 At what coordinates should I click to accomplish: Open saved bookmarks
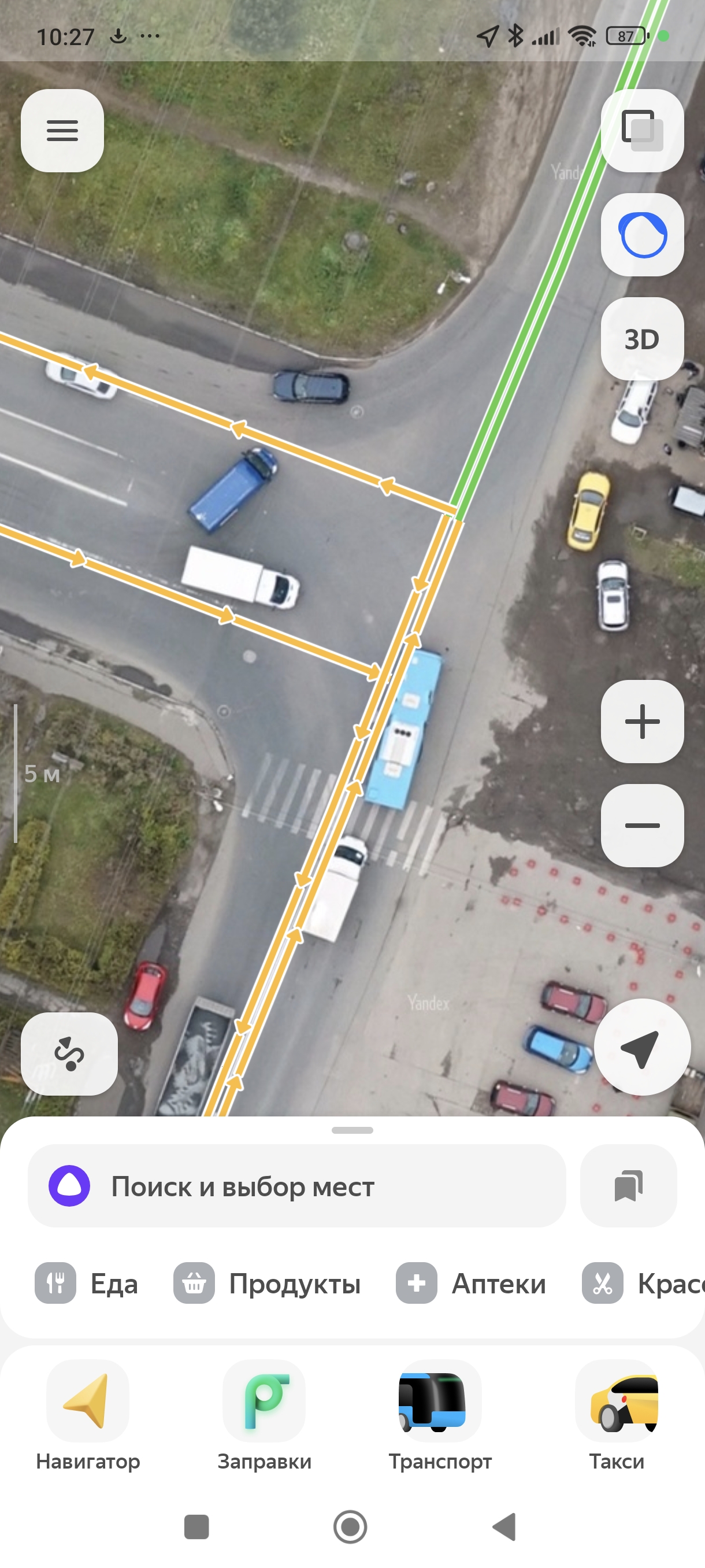click(x=628, y=1186)
